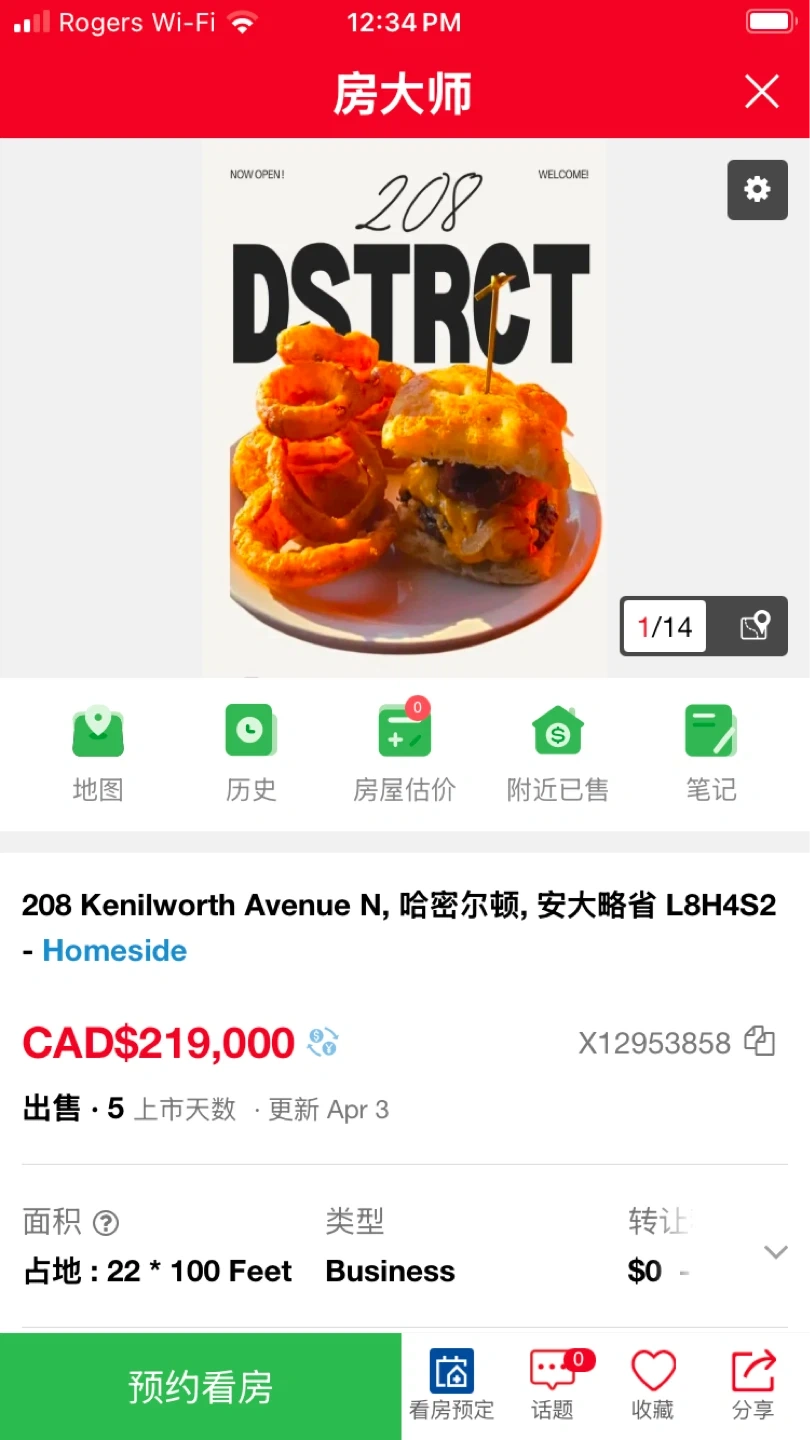Open the gear settings on the photo

(757, 189)
